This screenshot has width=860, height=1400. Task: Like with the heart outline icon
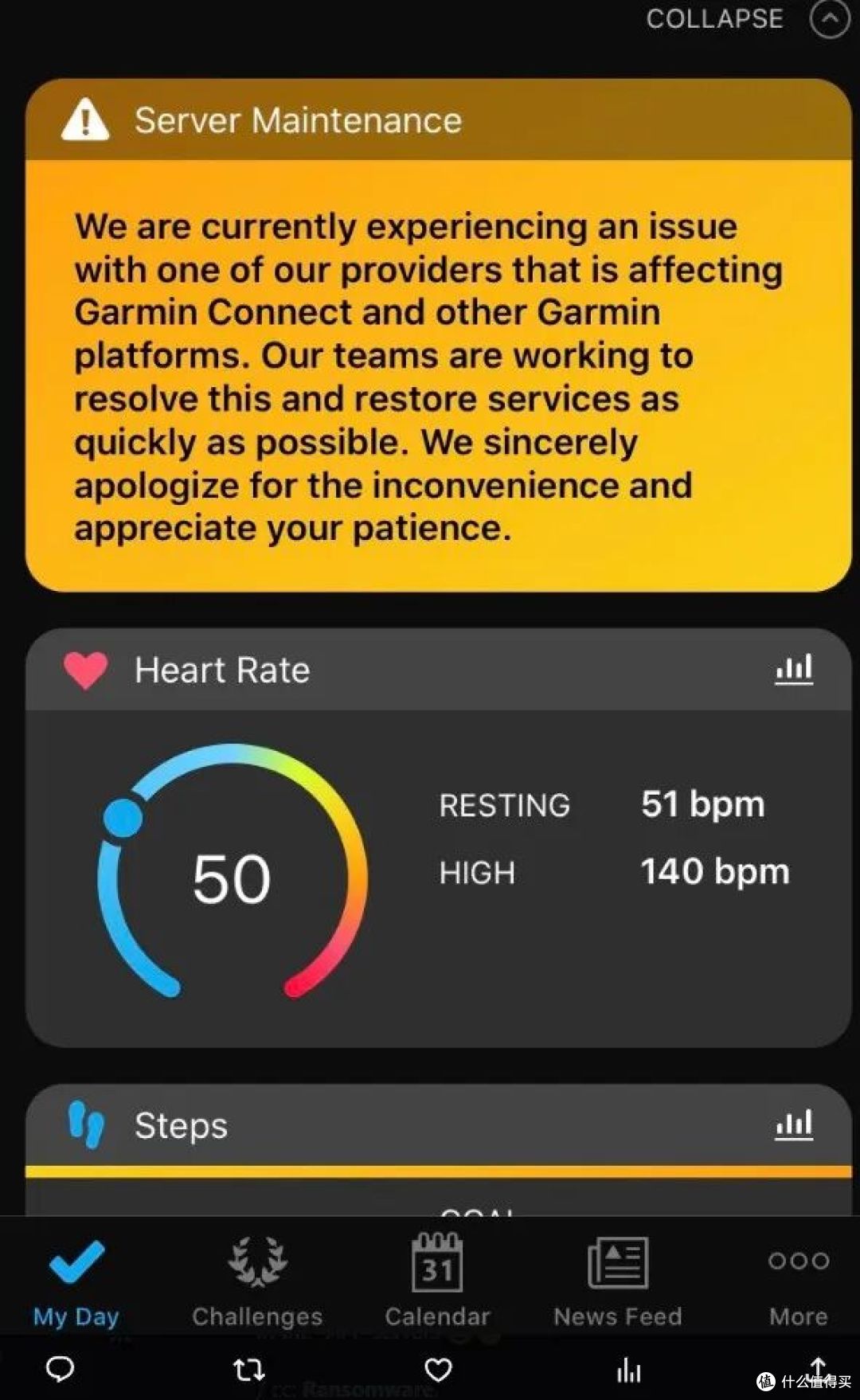coord(439,1370)
